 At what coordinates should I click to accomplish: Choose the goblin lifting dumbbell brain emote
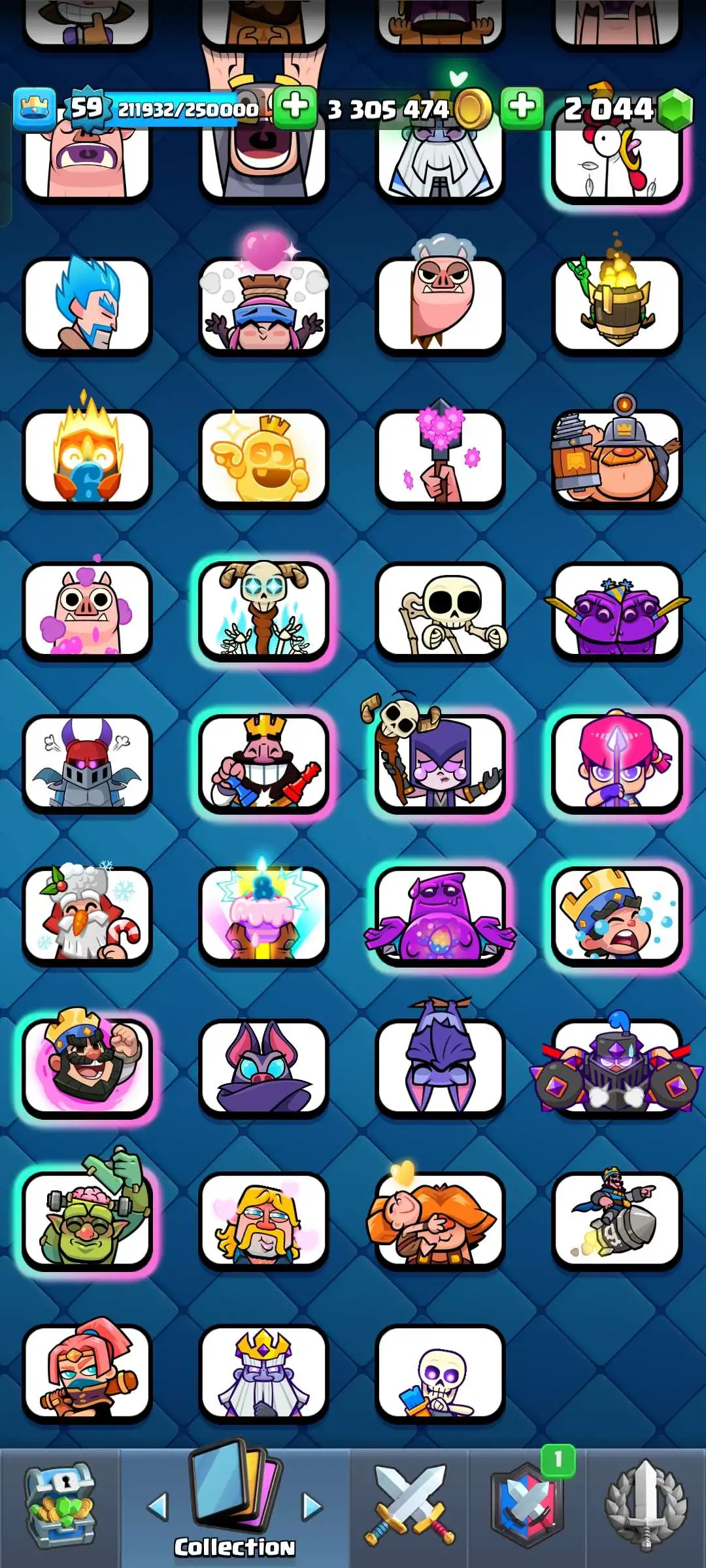87,1219
